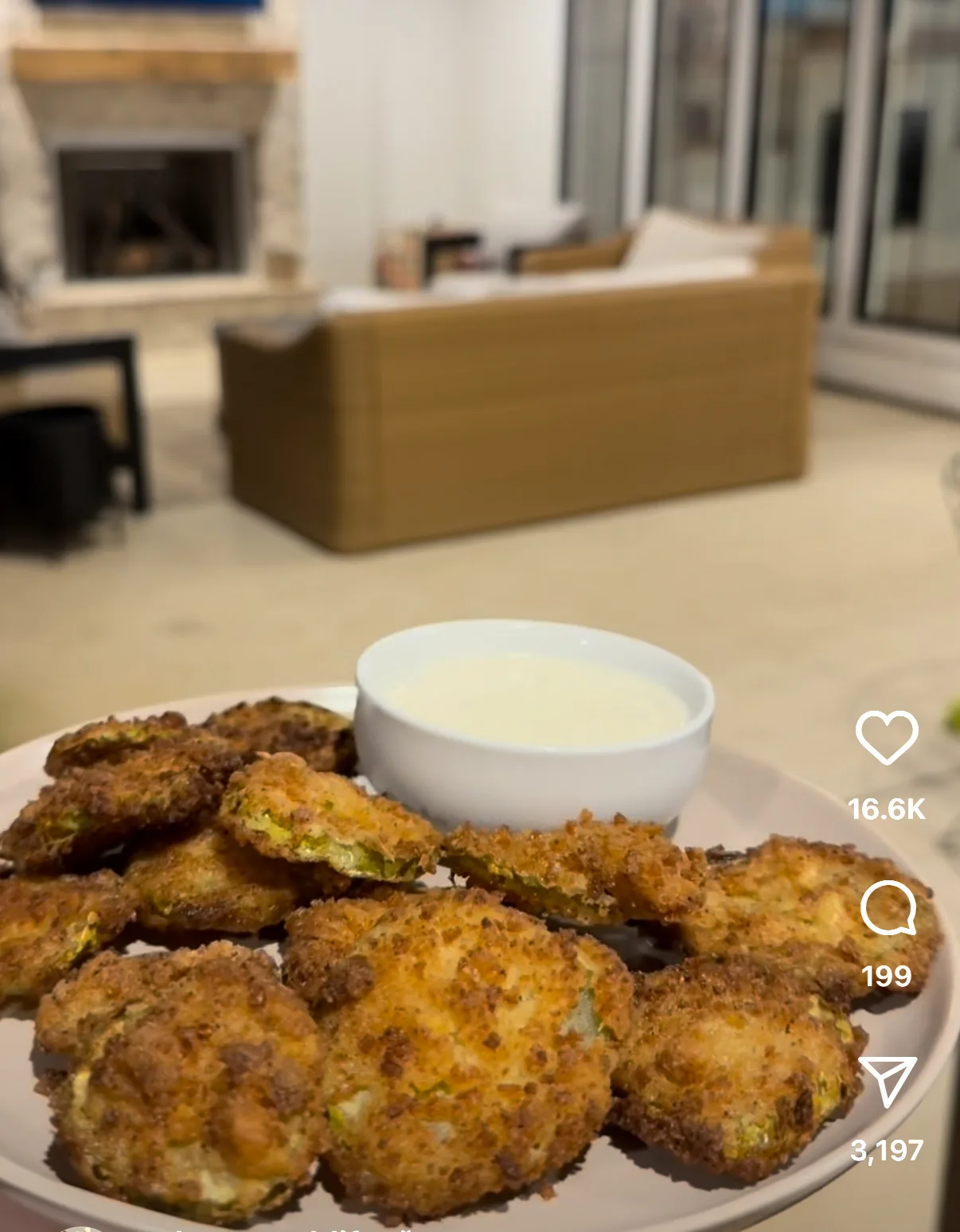Screen dimensions: 960x1232
Task: Open the comments on this reel
Action: point(888,909)
